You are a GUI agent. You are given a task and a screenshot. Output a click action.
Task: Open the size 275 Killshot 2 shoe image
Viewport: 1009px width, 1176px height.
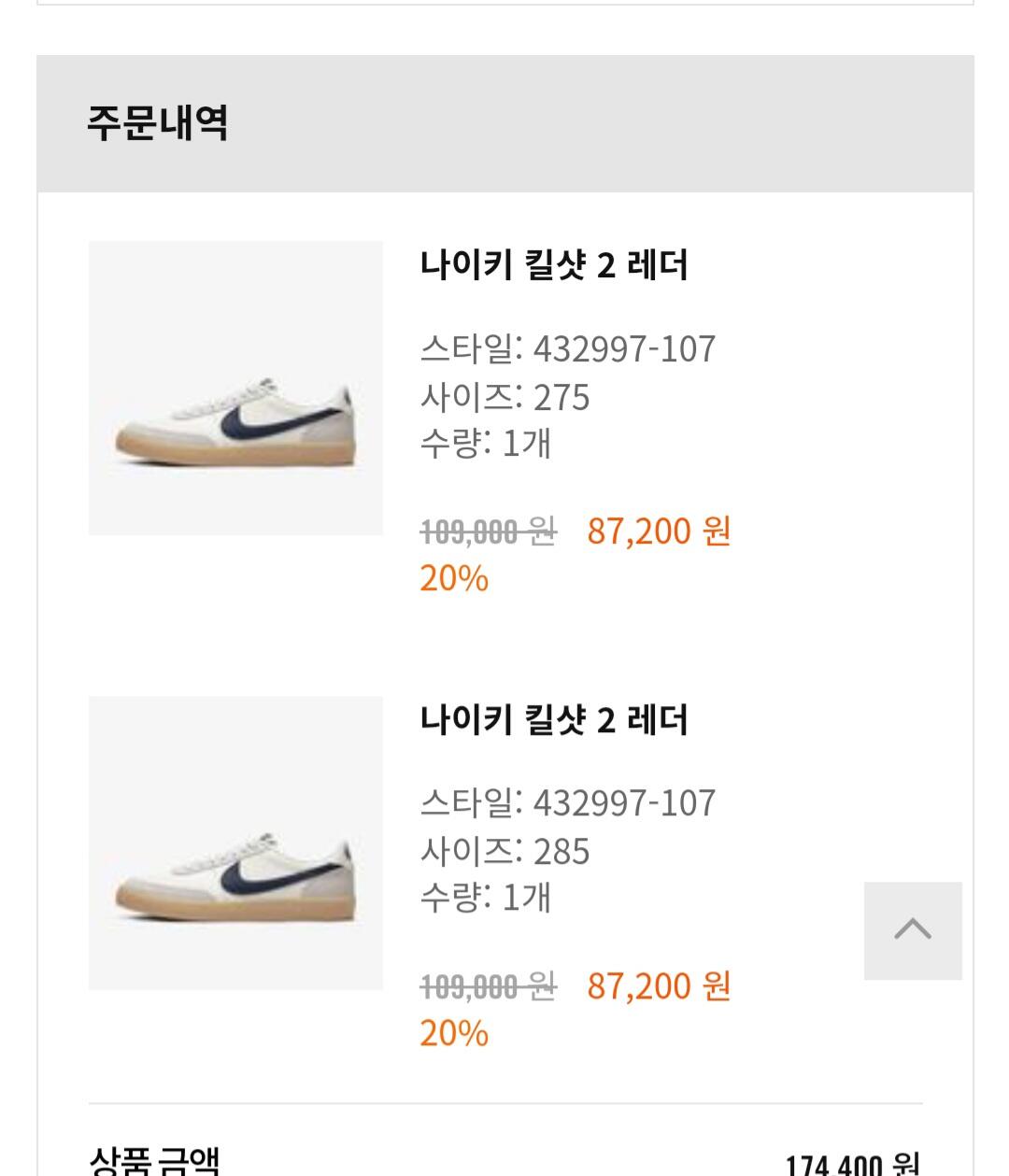click(235, 389)
